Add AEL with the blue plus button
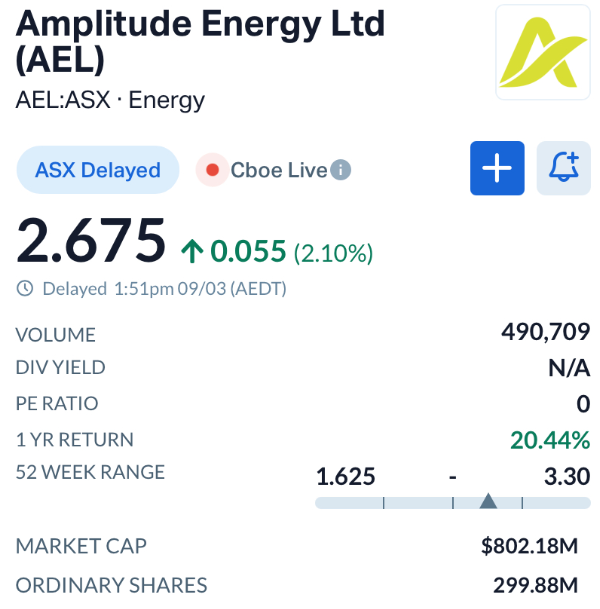Viewport: 600px width, 609px height. point(497,168)
